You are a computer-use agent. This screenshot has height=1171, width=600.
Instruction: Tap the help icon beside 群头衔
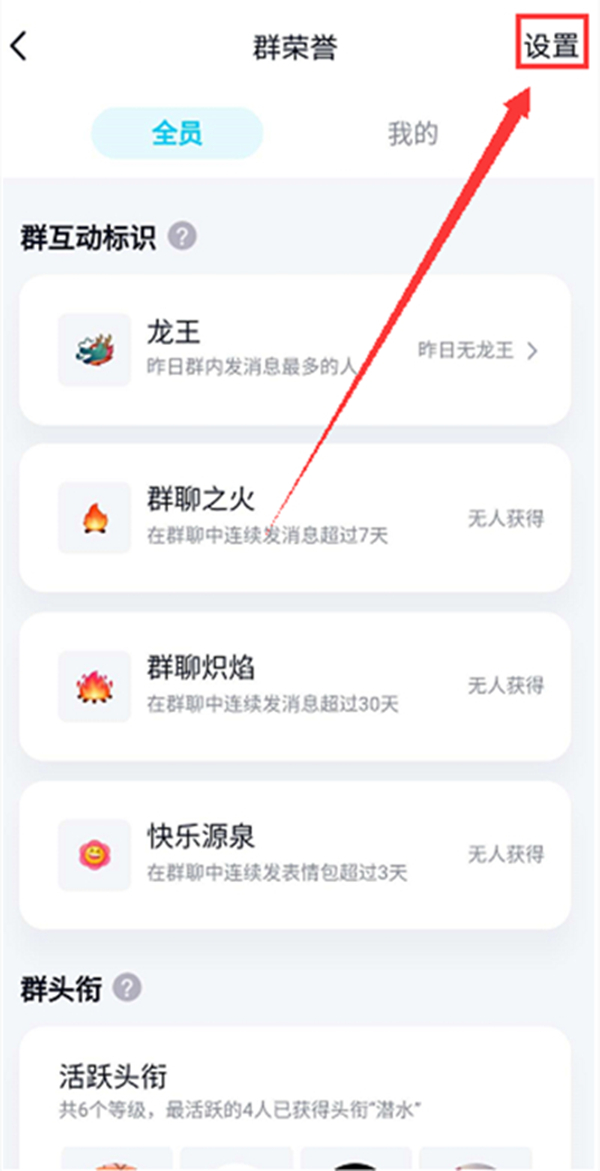tap(126, 989)
